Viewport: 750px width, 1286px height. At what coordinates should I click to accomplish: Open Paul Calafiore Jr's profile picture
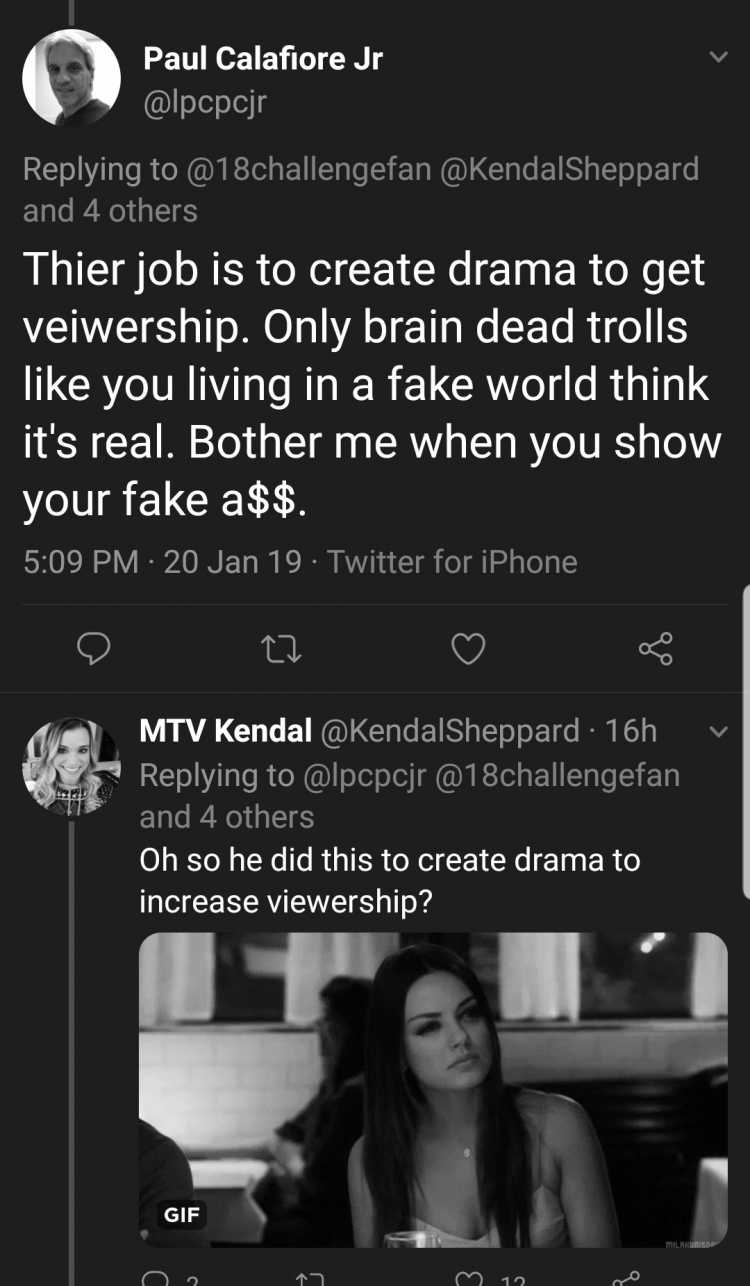(x=71, y=78)
